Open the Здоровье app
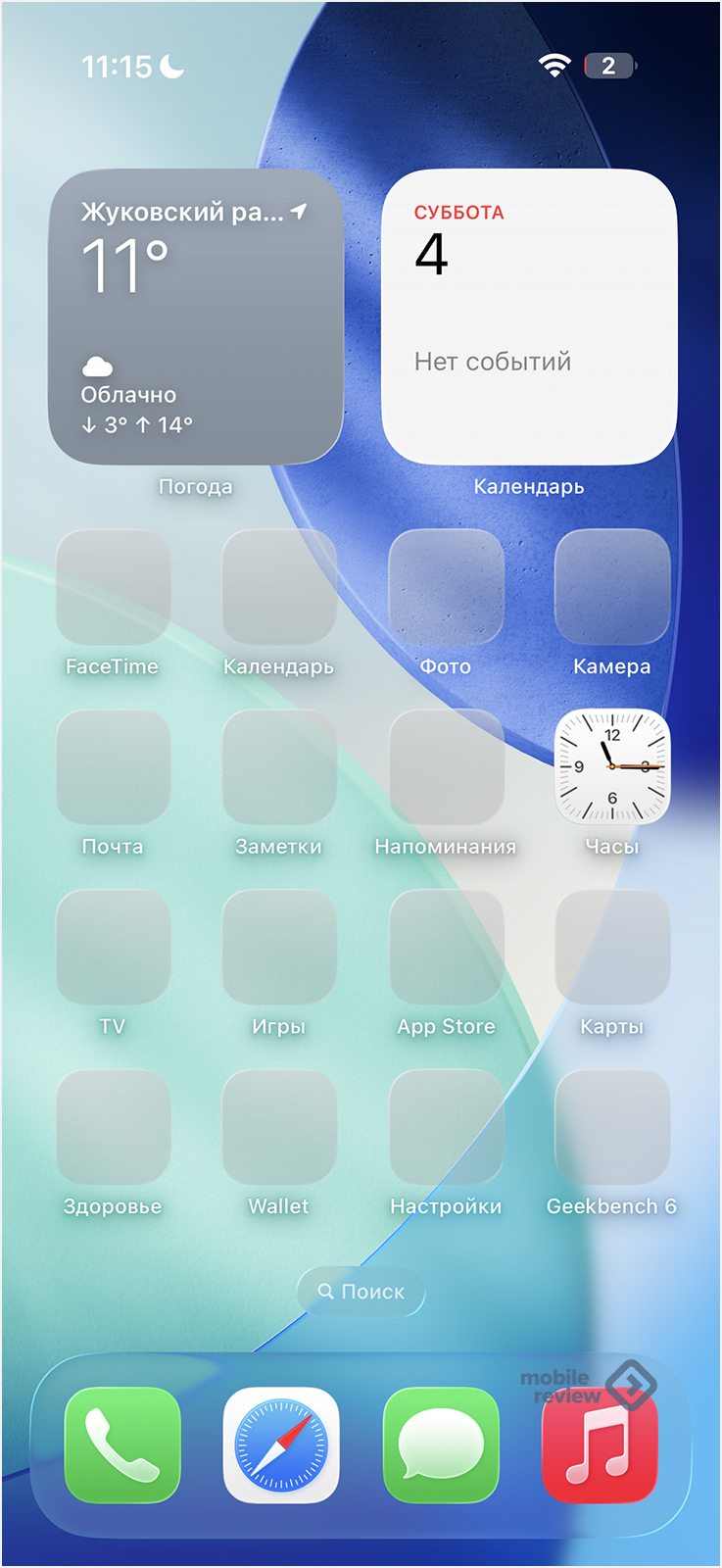The width and height of the screenshot is (722, 1568). point(113,1128)
